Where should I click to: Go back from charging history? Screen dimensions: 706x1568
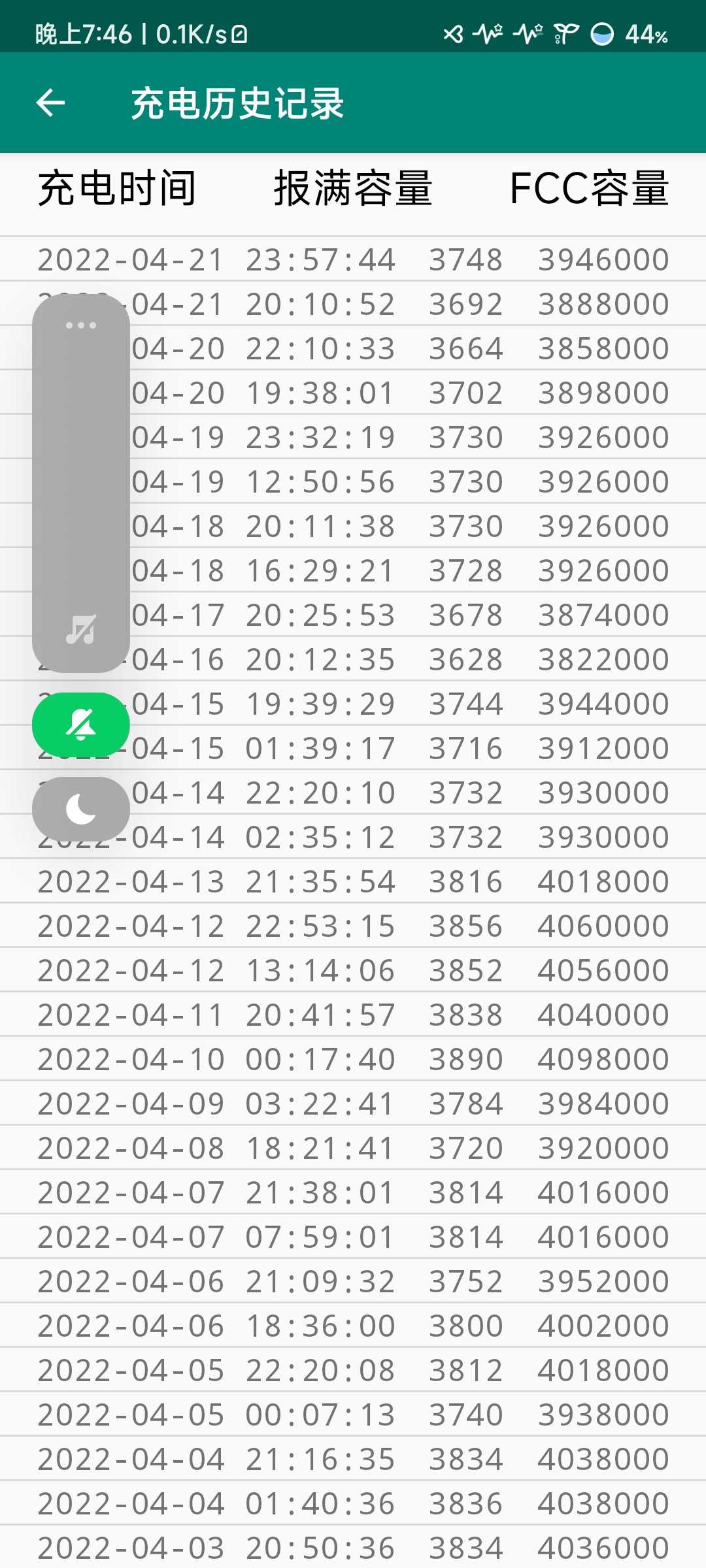[x=50, y=103]
